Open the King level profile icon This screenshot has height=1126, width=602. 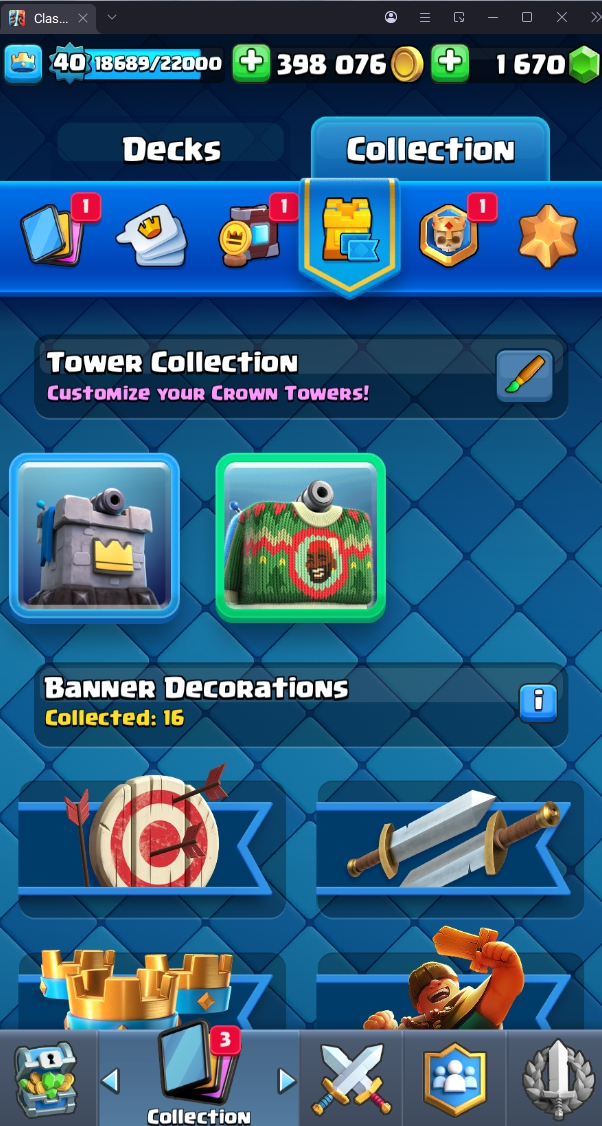click(24, 64)
